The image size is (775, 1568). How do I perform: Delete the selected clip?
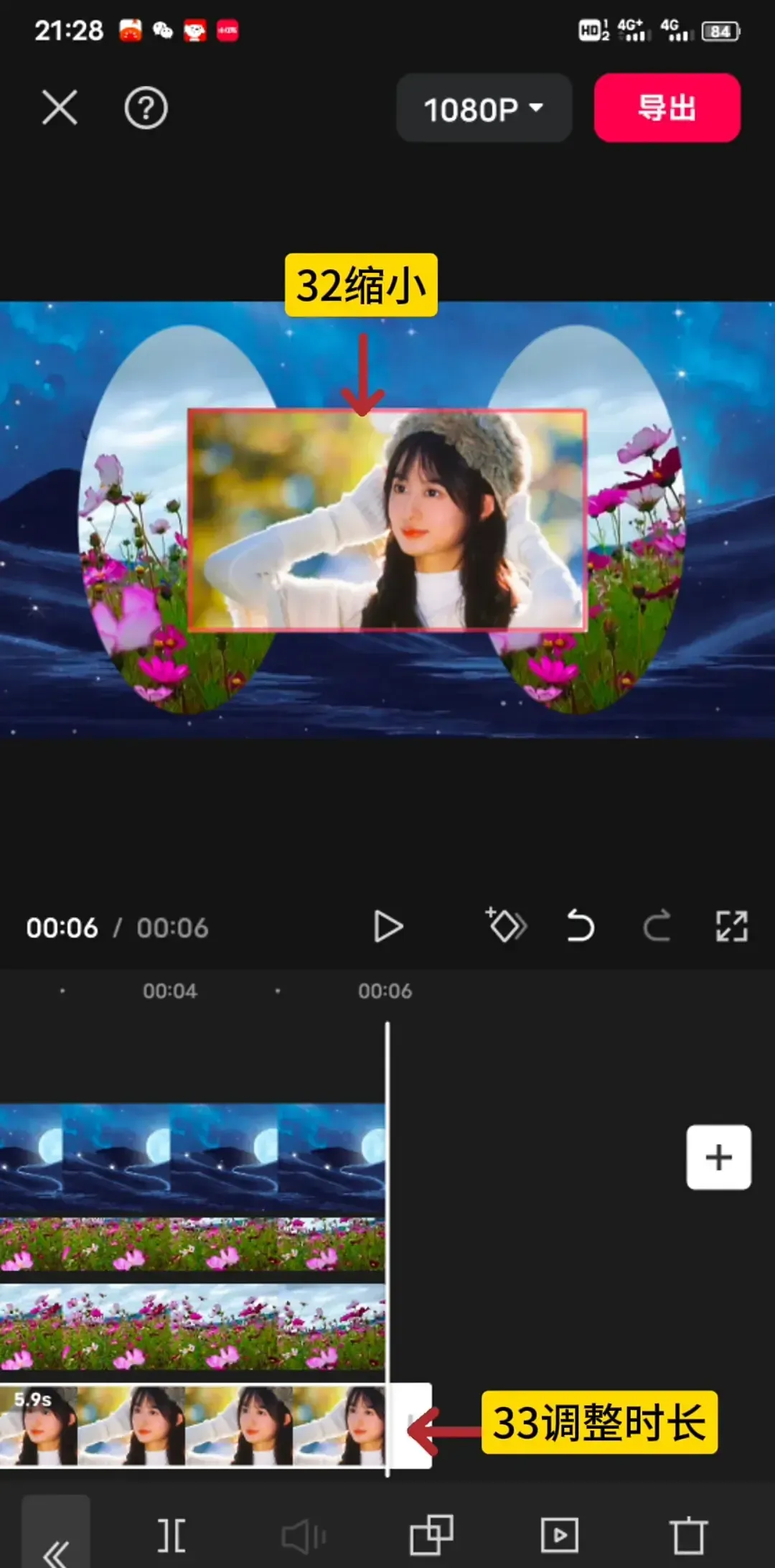click(688, 1535)
